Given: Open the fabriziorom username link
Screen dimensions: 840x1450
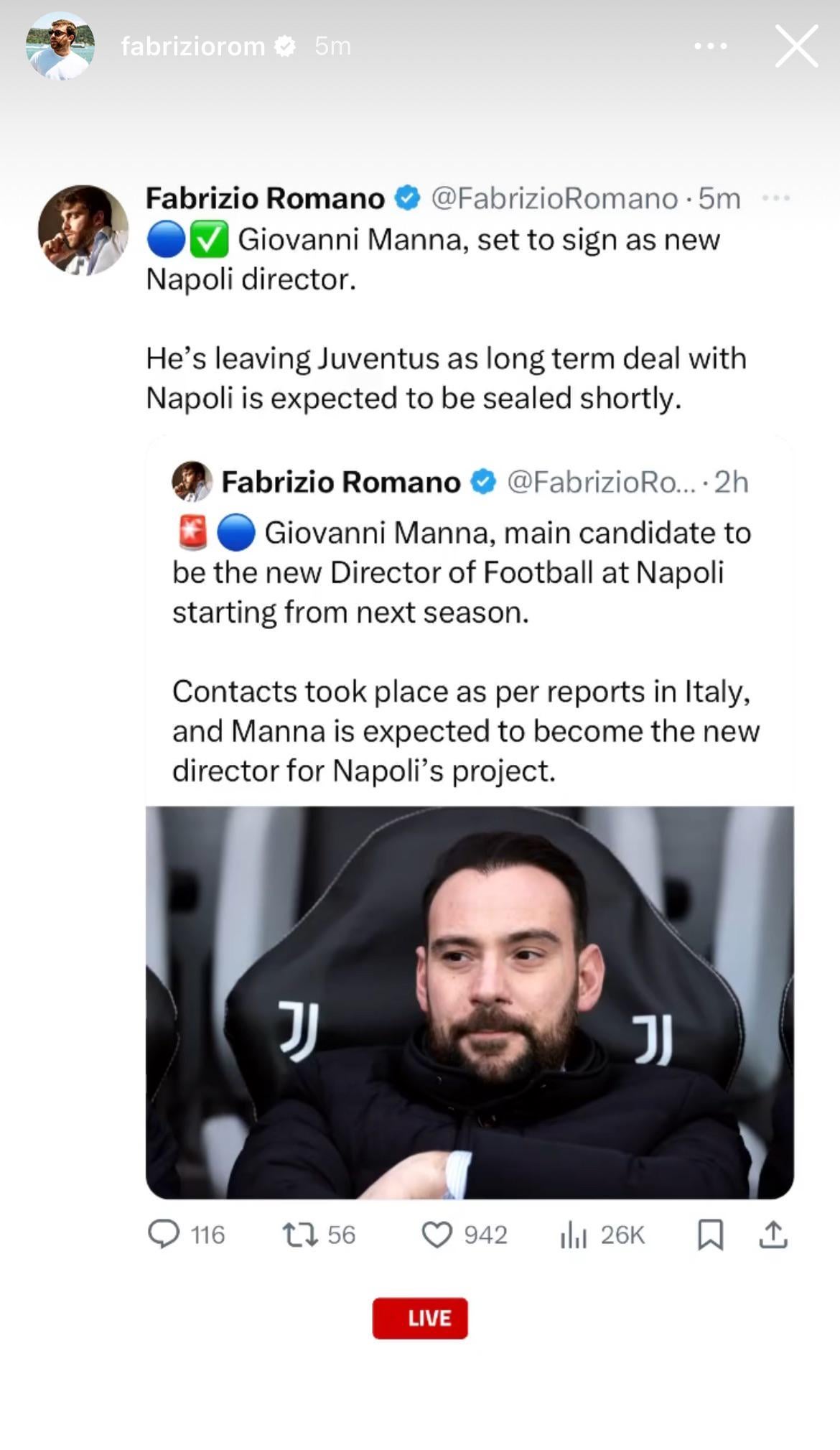Looking at the screenshot, I should [x=193, y=46].
